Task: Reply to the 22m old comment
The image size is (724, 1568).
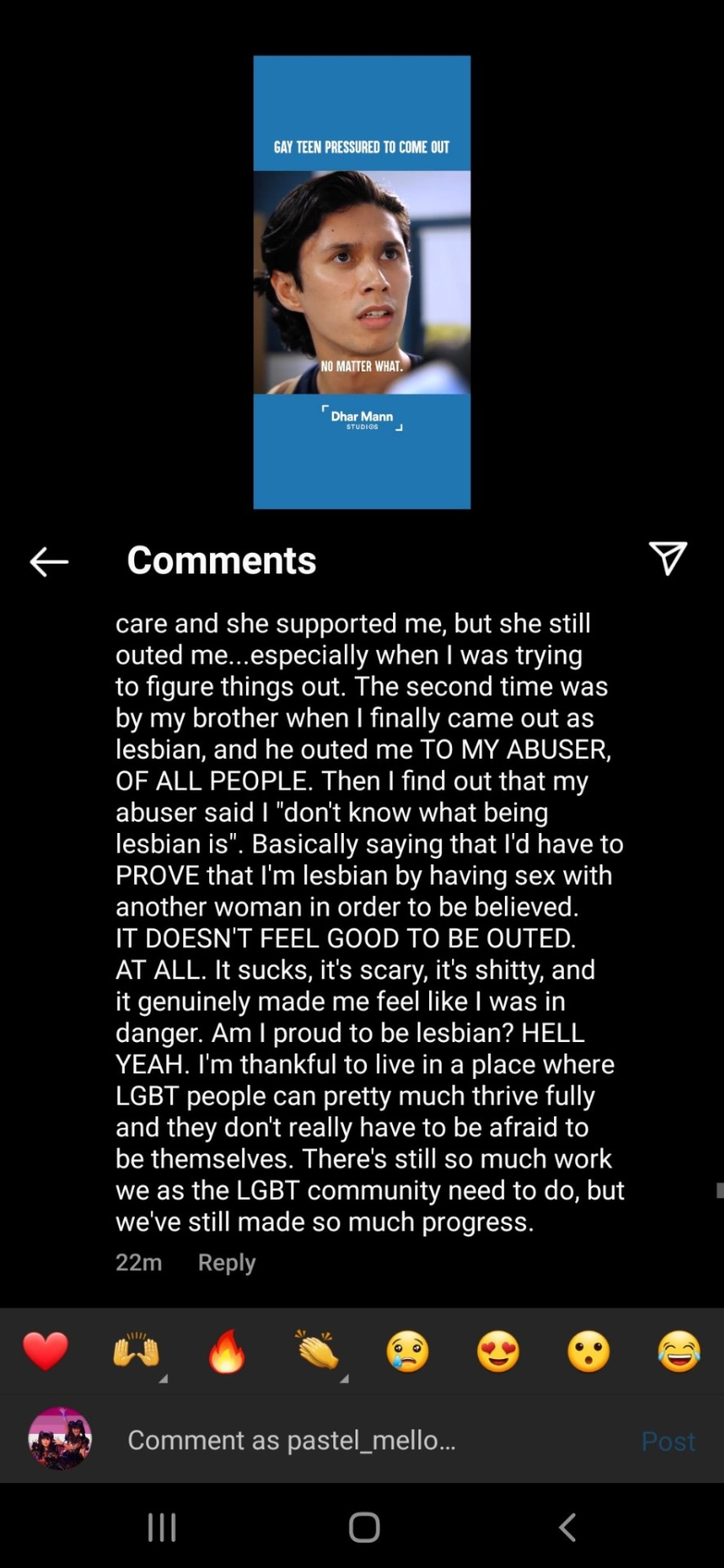Action: (x=226, y=1263)
